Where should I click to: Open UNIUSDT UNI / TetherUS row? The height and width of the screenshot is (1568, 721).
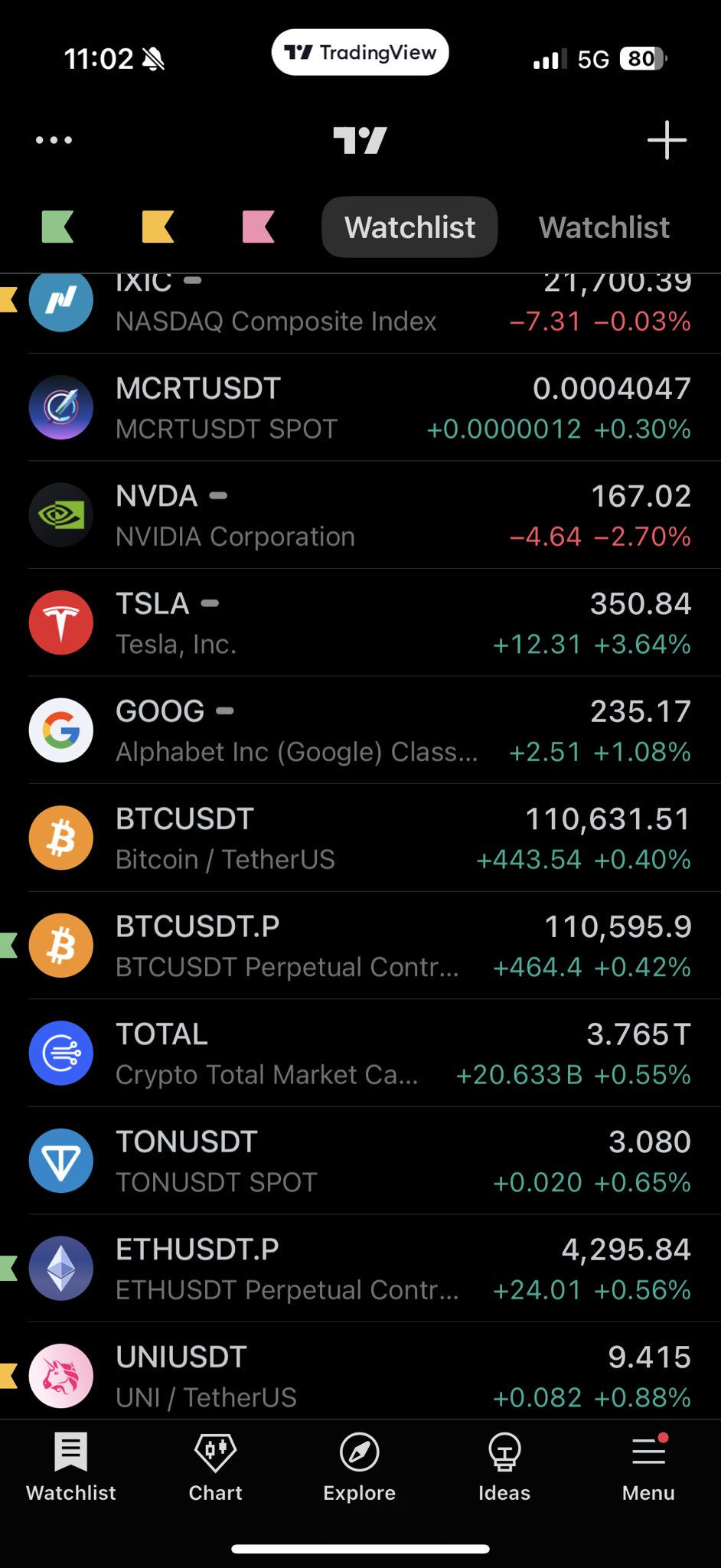[x=360, y=1376]
